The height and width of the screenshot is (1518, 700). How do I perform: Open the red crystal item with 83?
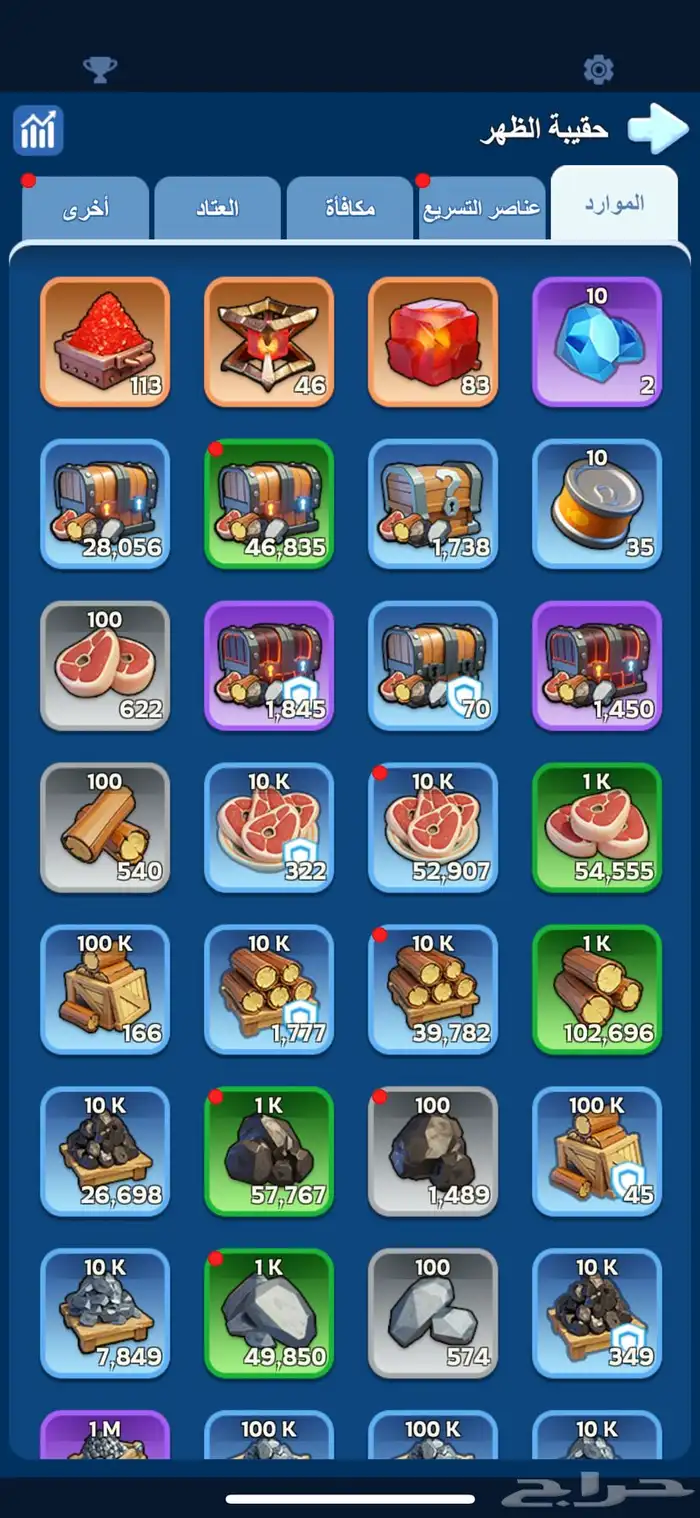[x=433, y=342]
